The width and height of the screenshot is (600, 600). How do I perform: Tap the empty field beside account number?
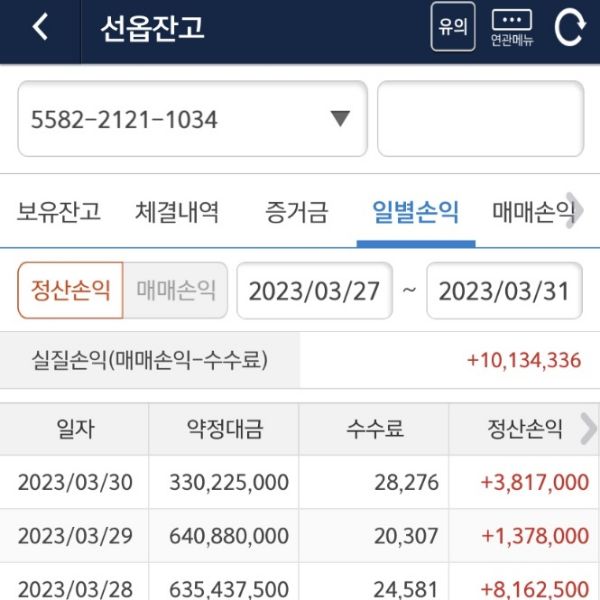pos(480,119)
